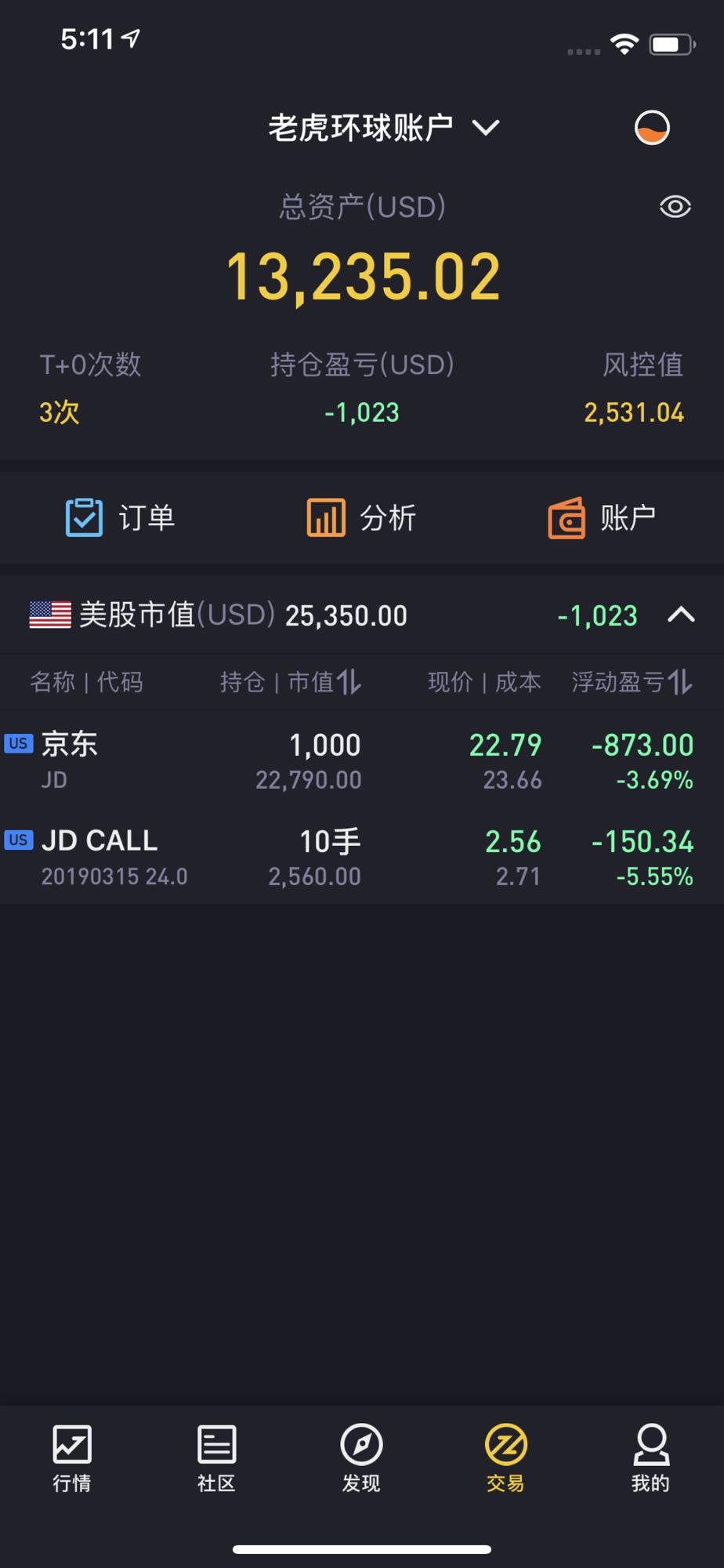Sort holdings by 持仓 | 市值
Image resolution: width=724 pixels, height=1568 pixels.
pyautogui.click(x=291, y=682)
